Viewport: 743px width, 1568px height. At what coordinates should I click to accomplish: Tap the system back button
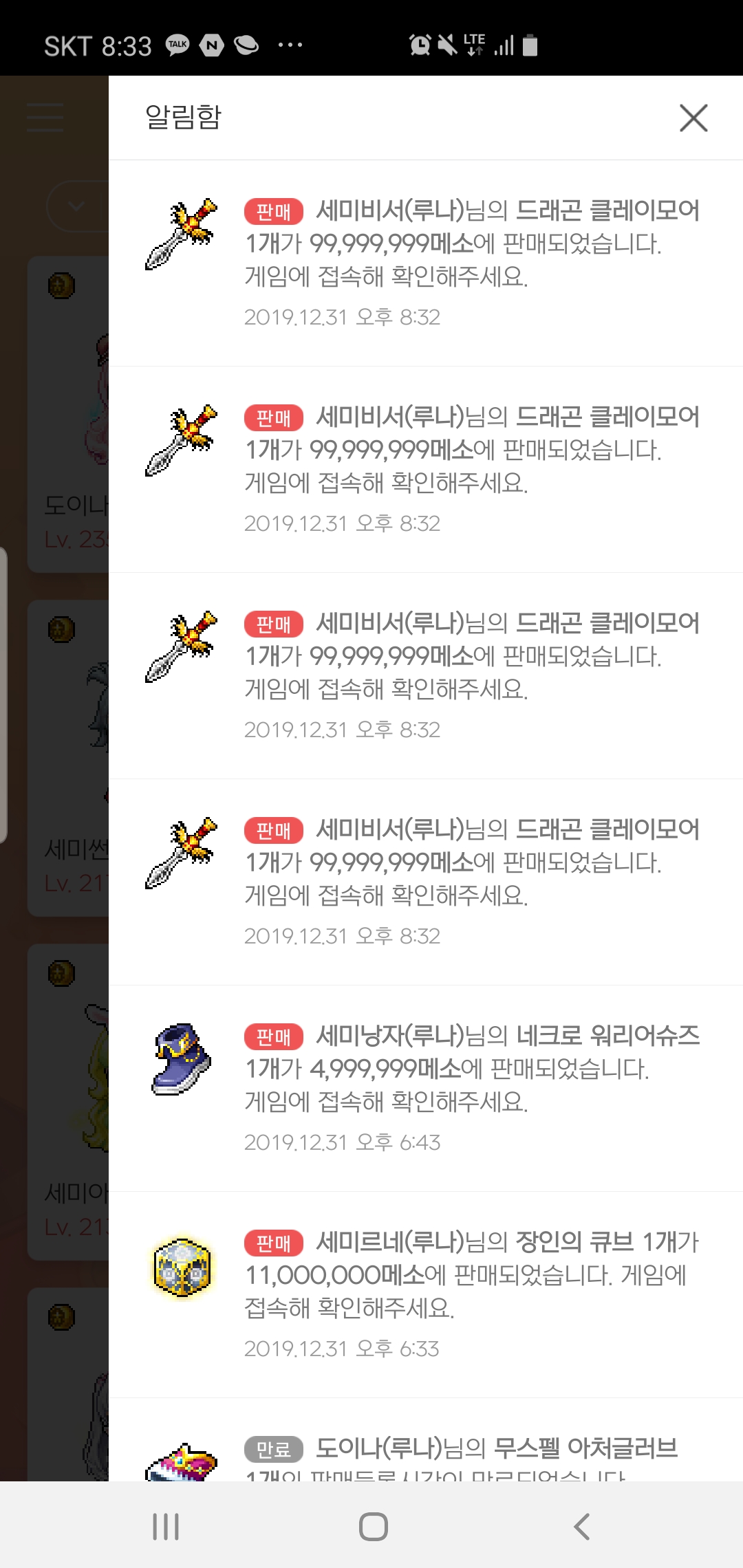pyautogui.click(x=581, y=1526)
